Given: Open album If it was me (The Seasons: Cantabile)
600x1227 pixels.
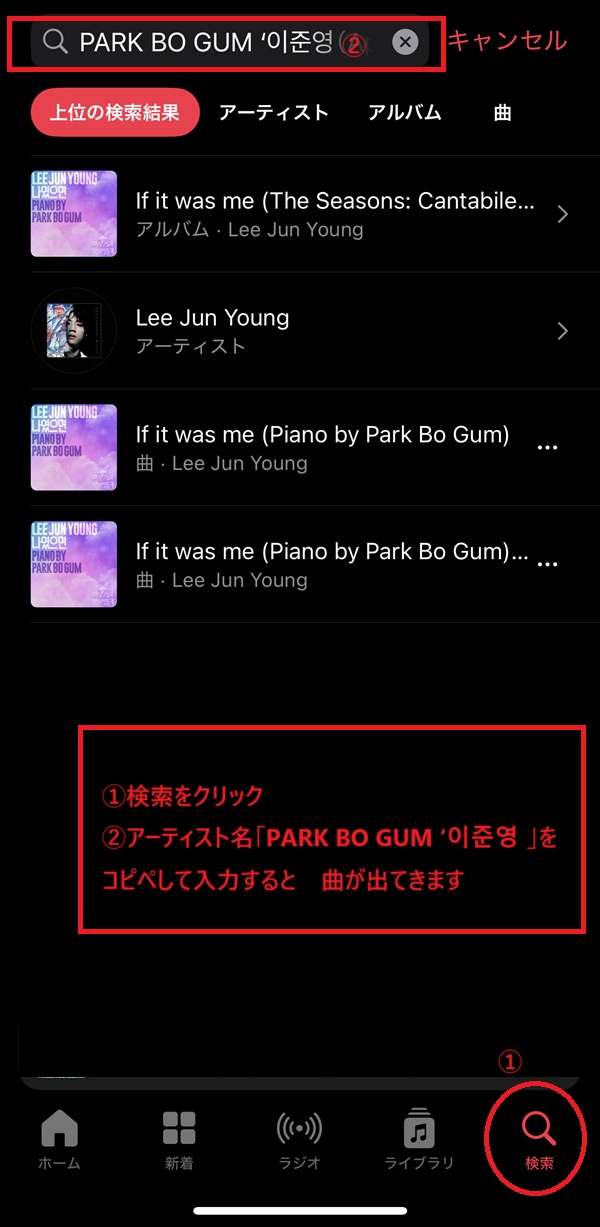Looking at the screenshot, I should pos(300,214).
